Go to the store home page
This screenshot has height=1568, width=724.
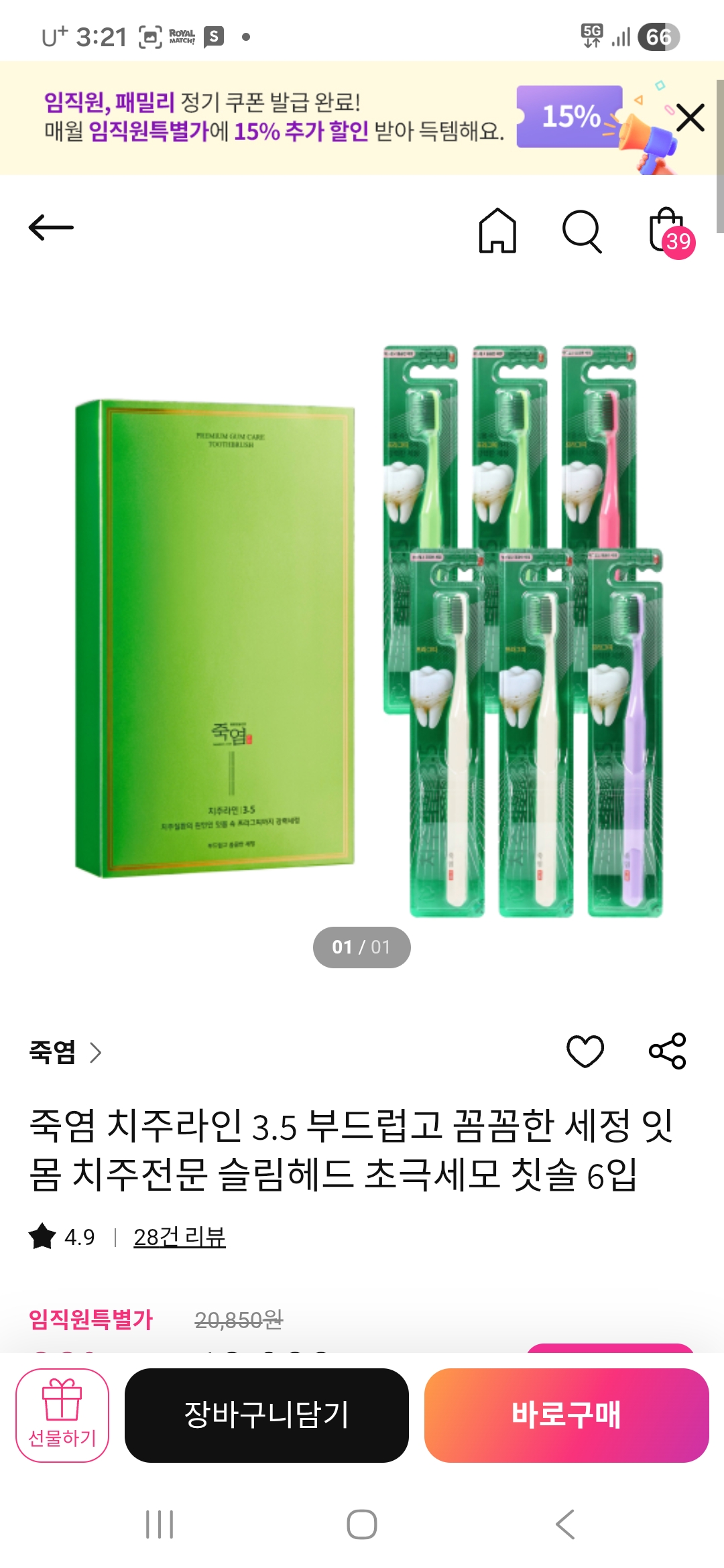tap(497, 231)
